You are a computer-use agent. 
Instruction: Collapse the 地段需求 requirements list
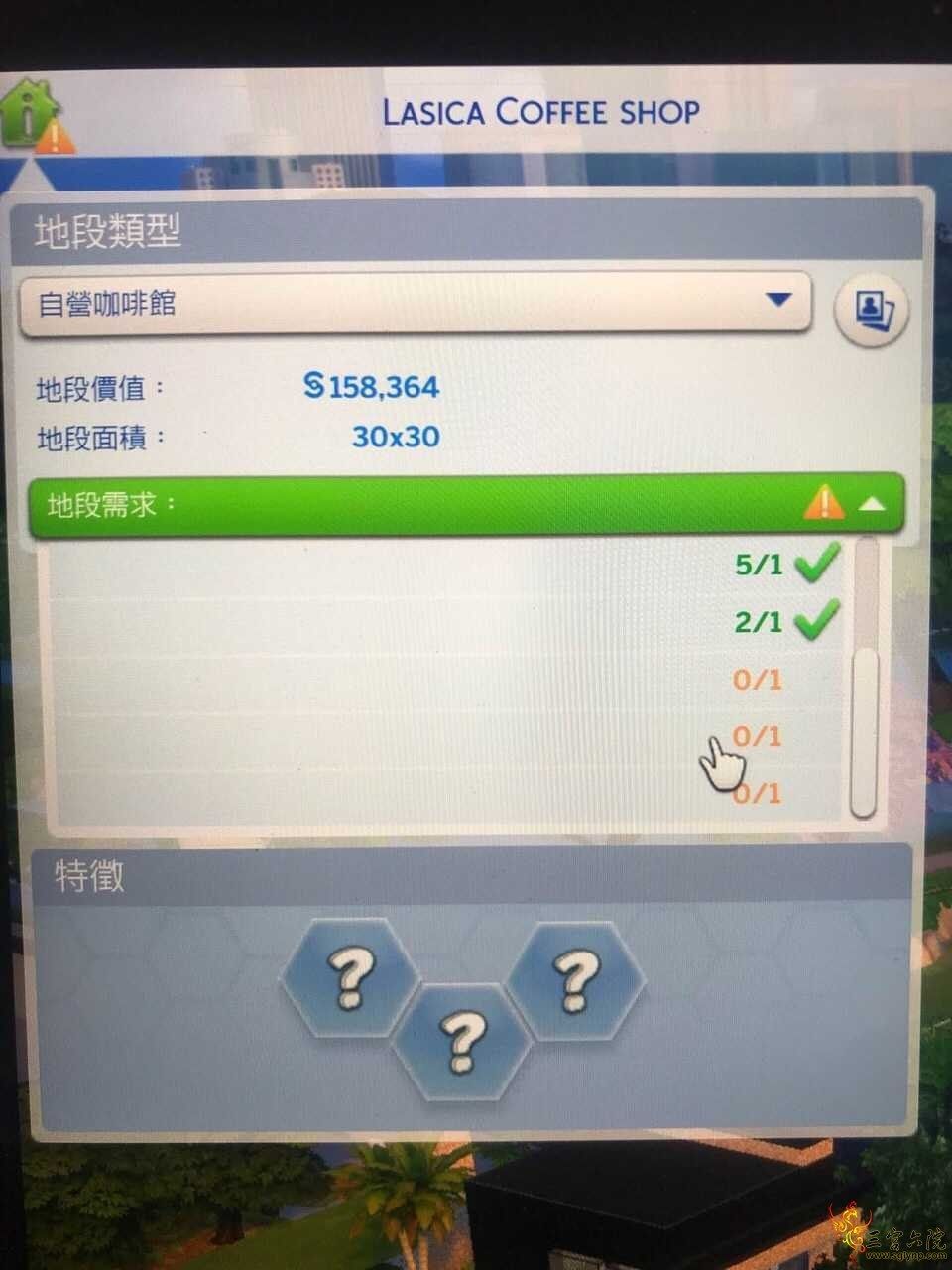[x=871, y=504]
